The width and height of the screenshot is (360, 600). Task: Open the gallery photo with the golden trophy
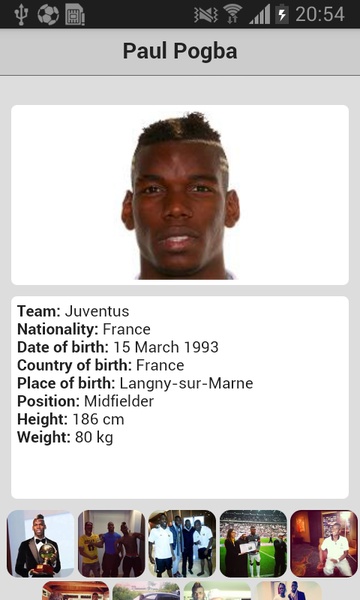41,543
